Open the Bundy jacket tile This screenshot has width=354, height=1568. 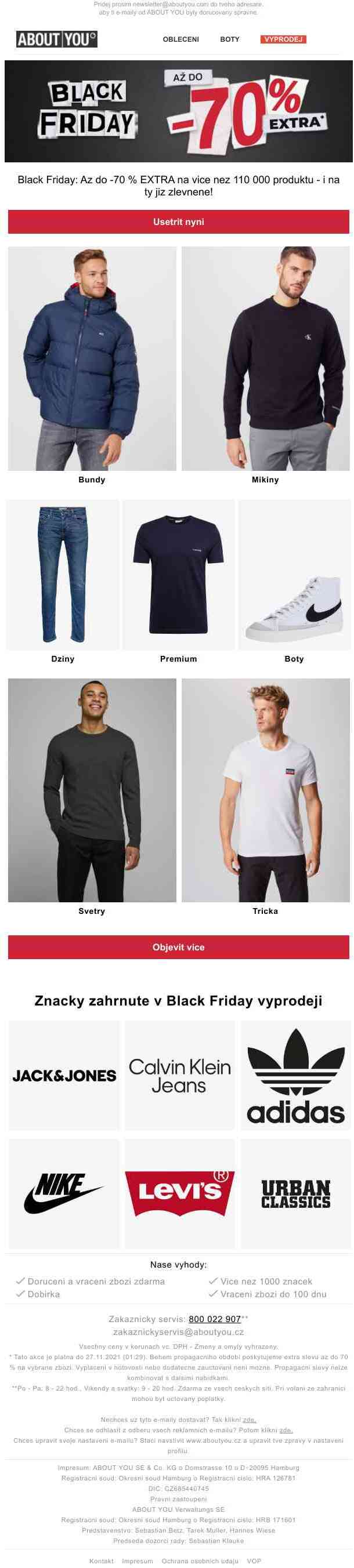[x=92, y=358]
